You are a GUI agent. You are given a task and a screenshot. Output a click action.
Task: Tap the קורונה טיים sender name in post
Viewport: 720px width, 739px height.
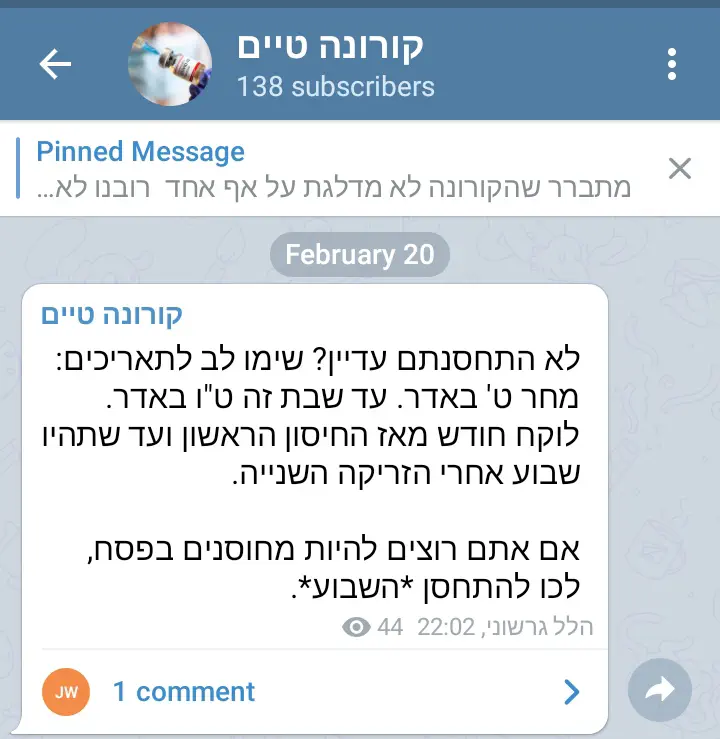click(x=112, y=315)
